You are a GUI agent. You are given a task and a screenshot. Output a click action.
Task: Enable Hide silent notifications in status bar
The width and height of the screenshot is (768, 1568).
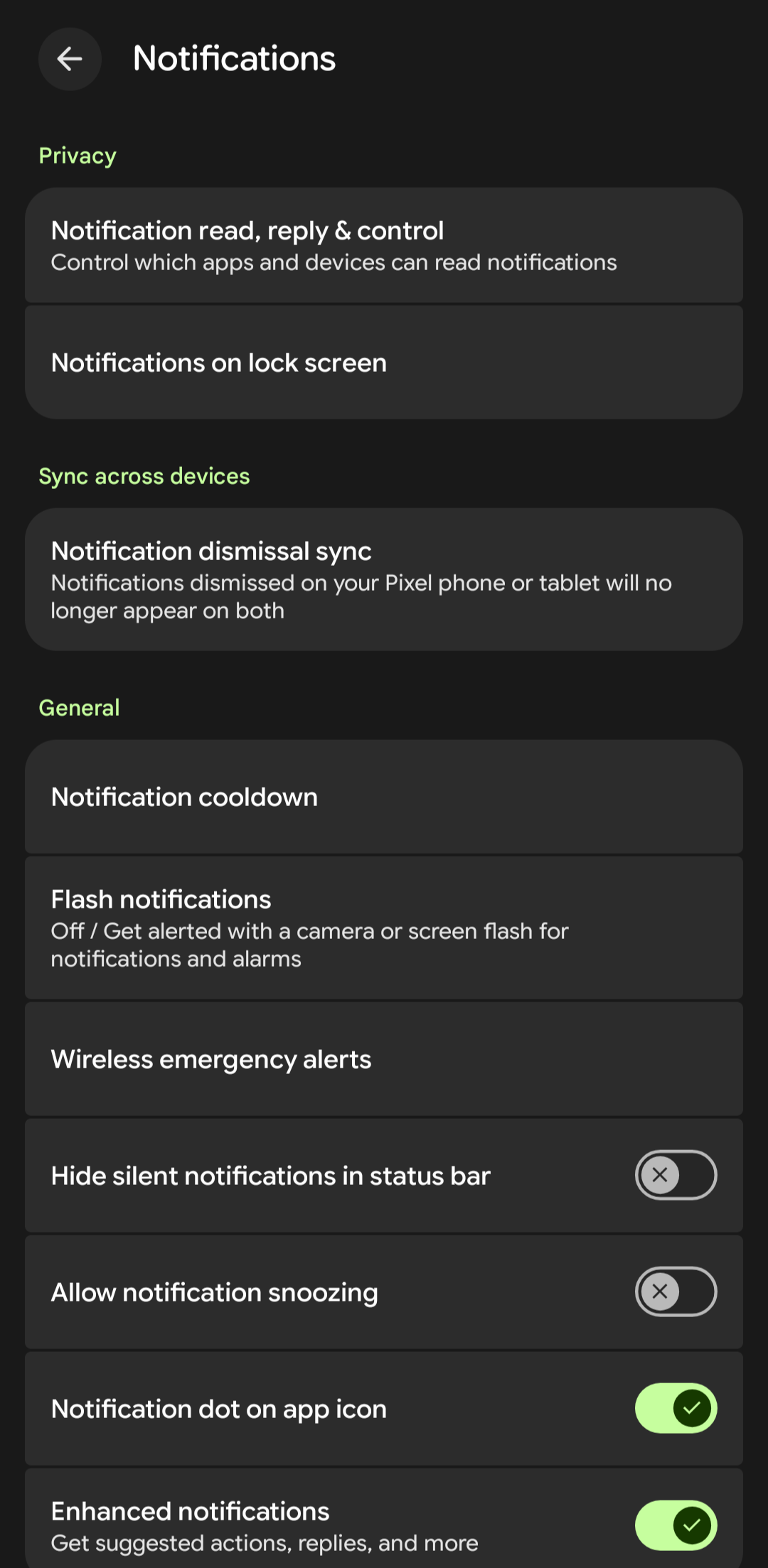point(676,1175)
